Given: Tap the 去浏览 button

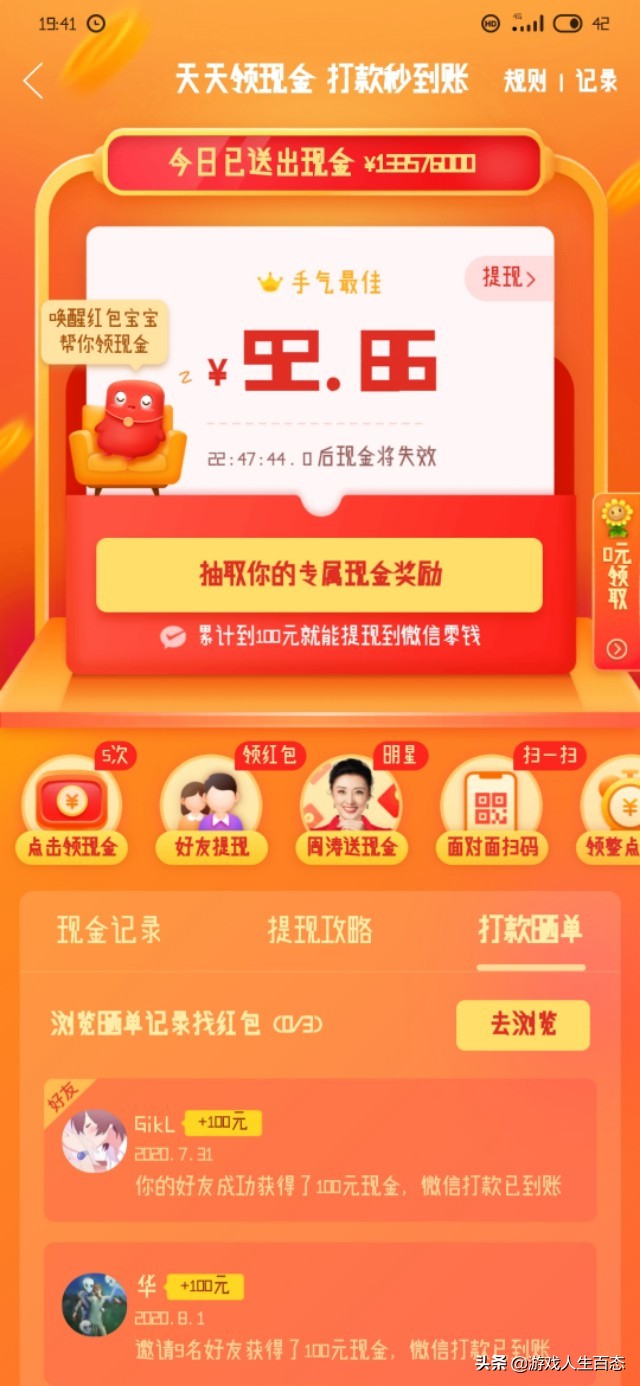Looking at the screenshot, I should (x=523, y=1024).
